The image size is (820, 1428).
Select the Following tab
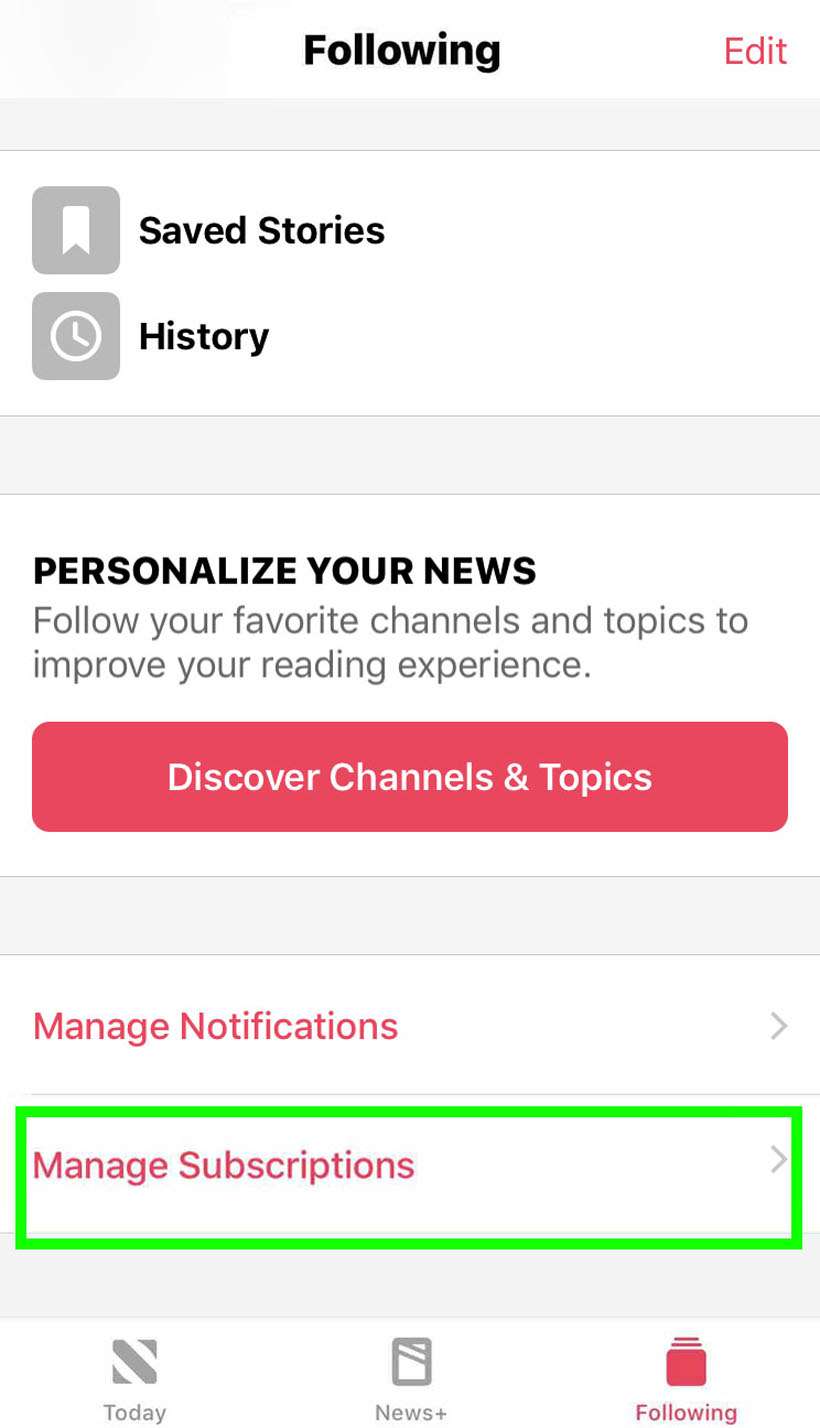coord(686,1378)
